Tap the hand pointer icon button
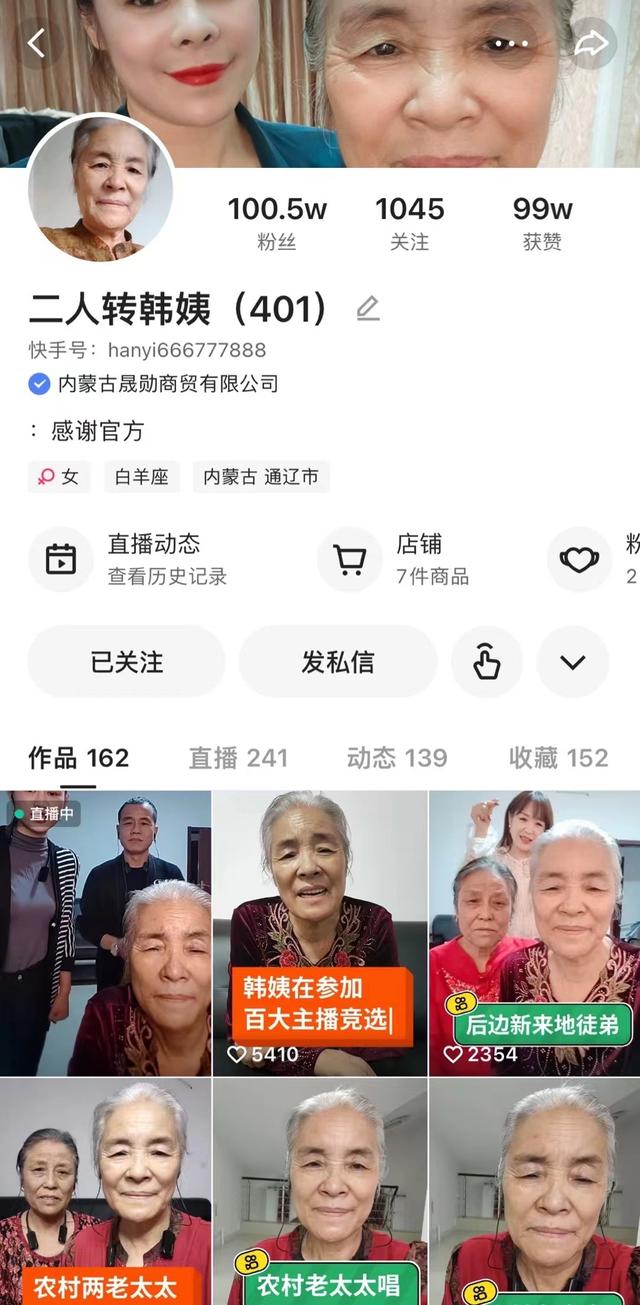The width and height of the screenshot is (640, 1305). click(x=487, y=662)
